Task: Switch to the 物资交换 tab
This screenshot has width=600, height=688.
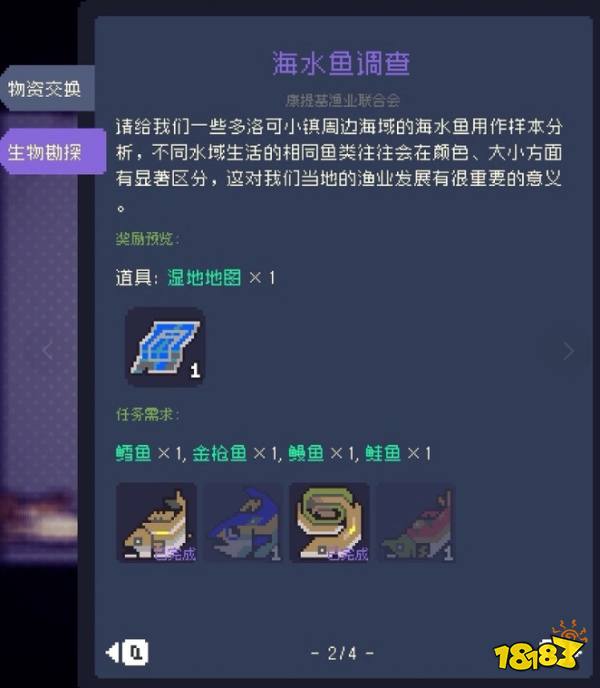Action: click(45, 89)
